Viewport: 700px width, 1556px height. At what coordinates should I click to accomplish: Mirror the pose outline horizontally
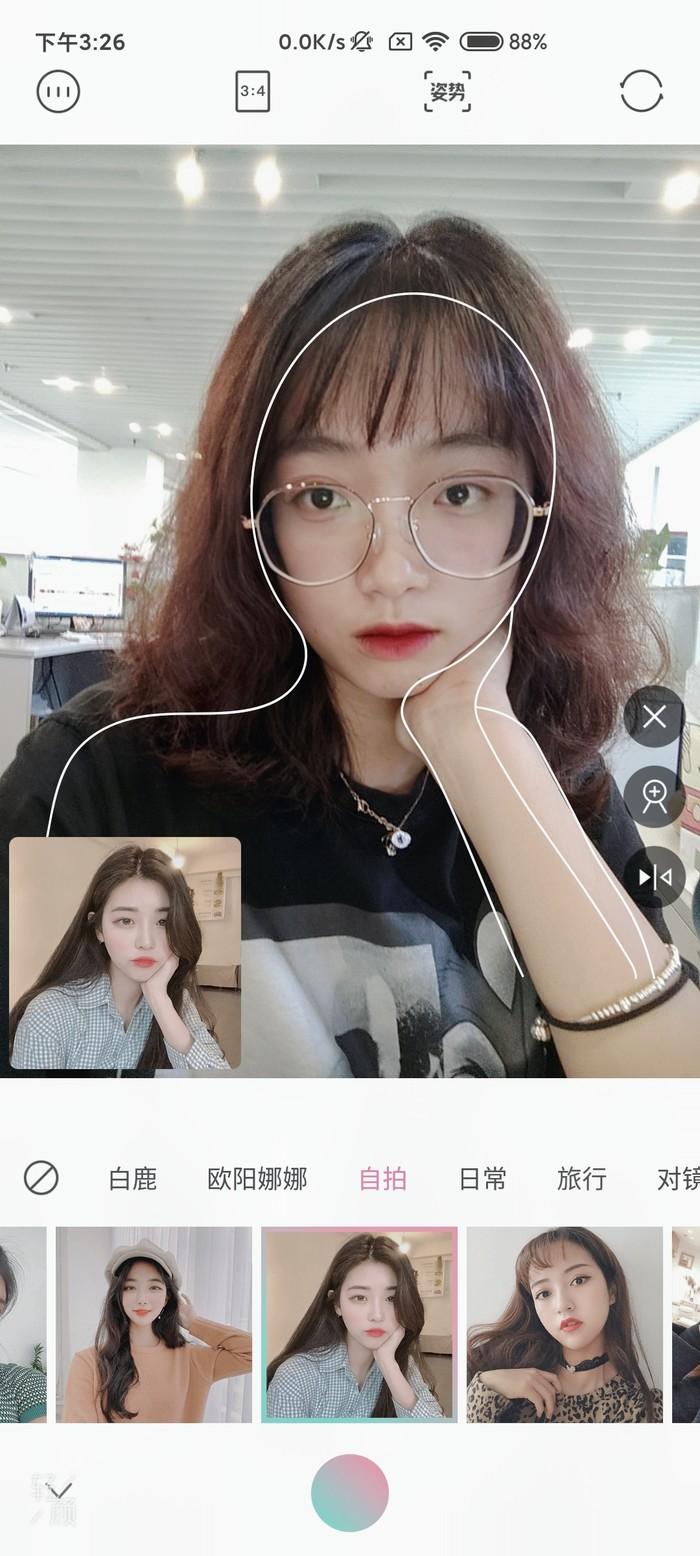654,877
